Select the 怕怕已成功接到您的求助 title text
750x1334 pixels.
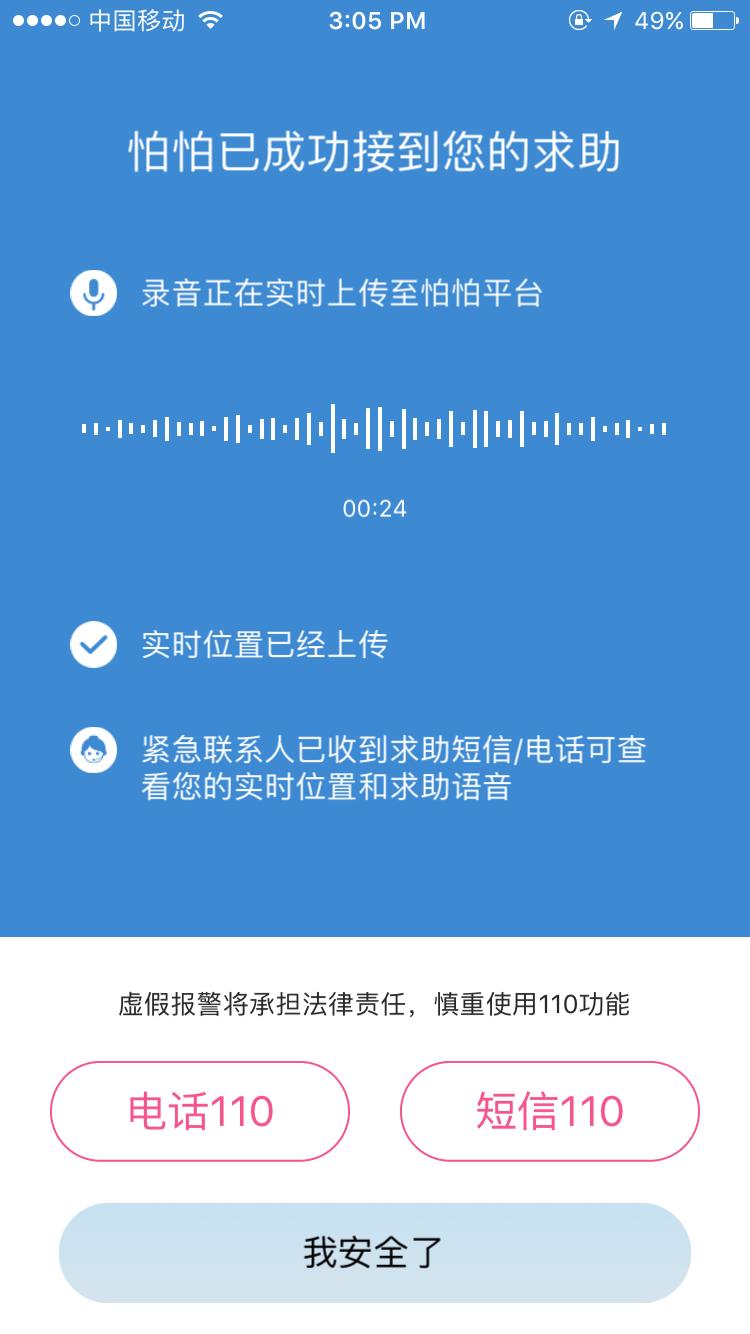pos(375,152)
